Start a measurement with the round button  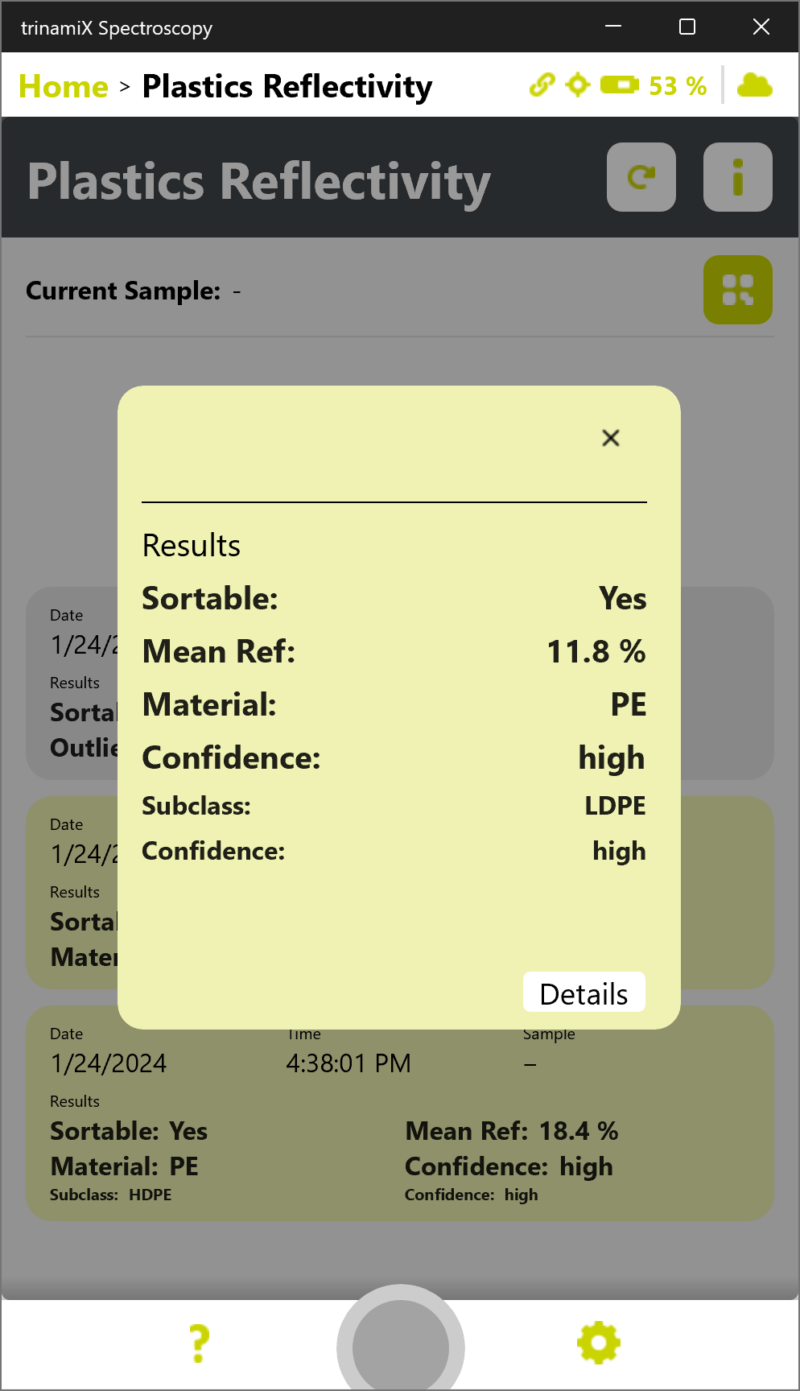[x=400, y=1345]
